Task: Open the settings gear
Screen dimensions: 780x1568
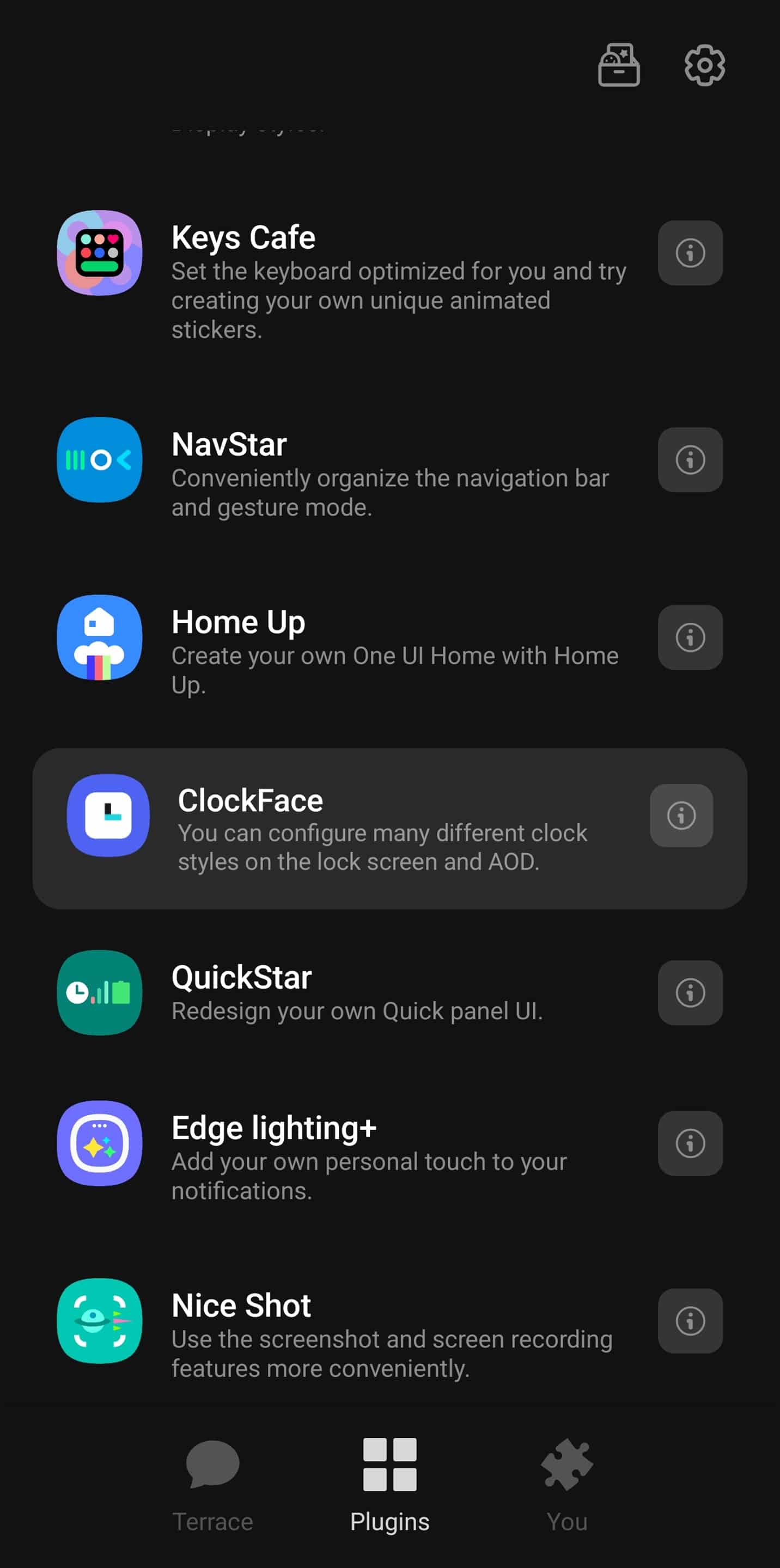Action: click(704, 65)
